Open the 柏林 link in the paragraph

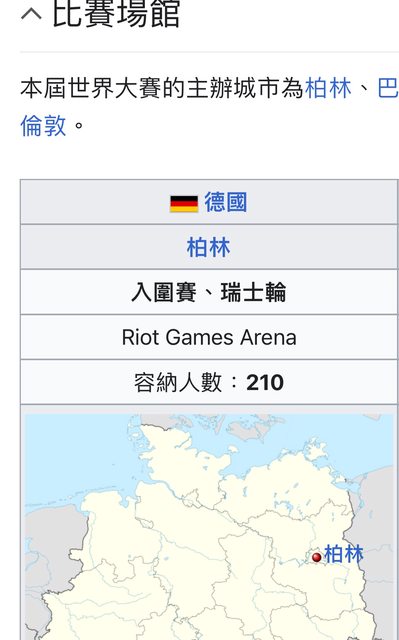(328, 88)
